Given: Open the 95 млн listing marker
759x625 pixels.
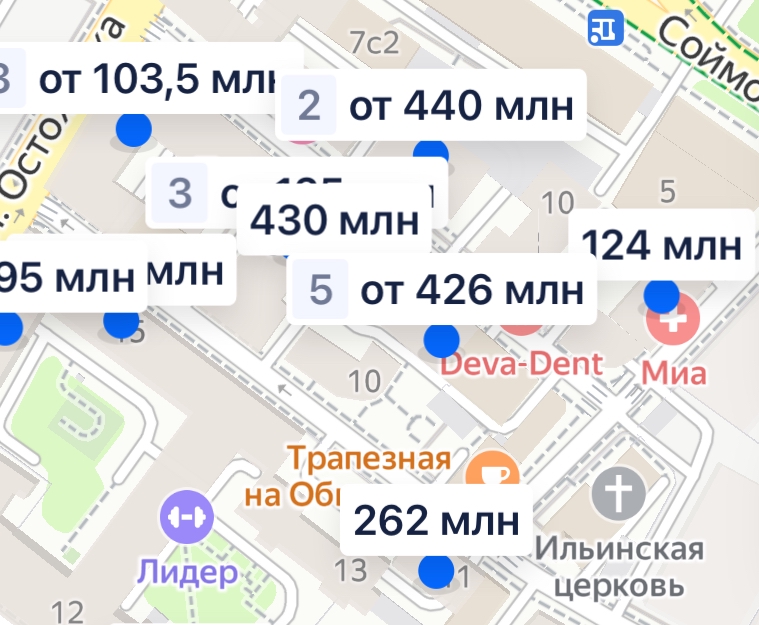Looking at the screenshot, I should 68,277.
